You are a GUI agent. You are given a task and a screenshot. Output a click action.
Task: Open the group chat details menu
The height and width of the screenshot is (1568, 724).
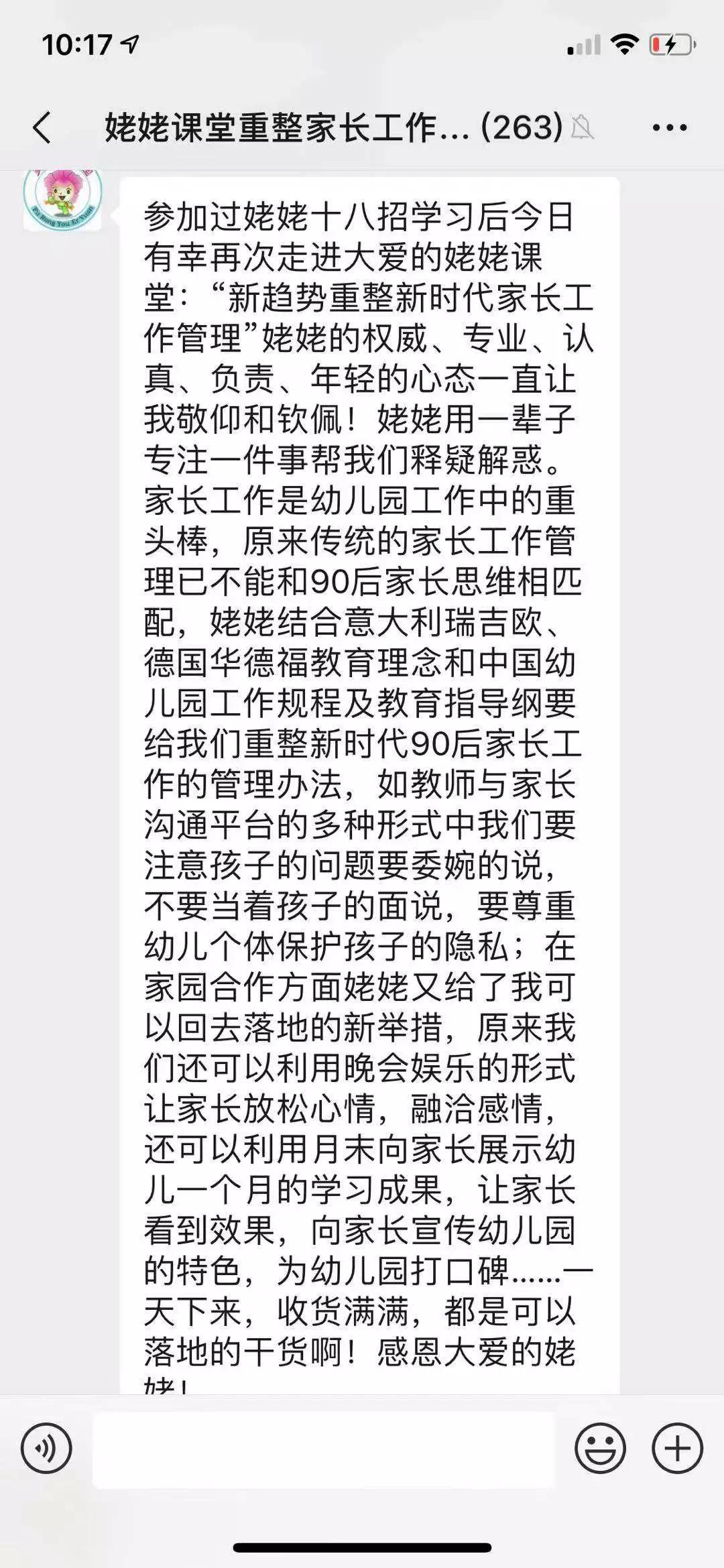[x=670, y=127]
